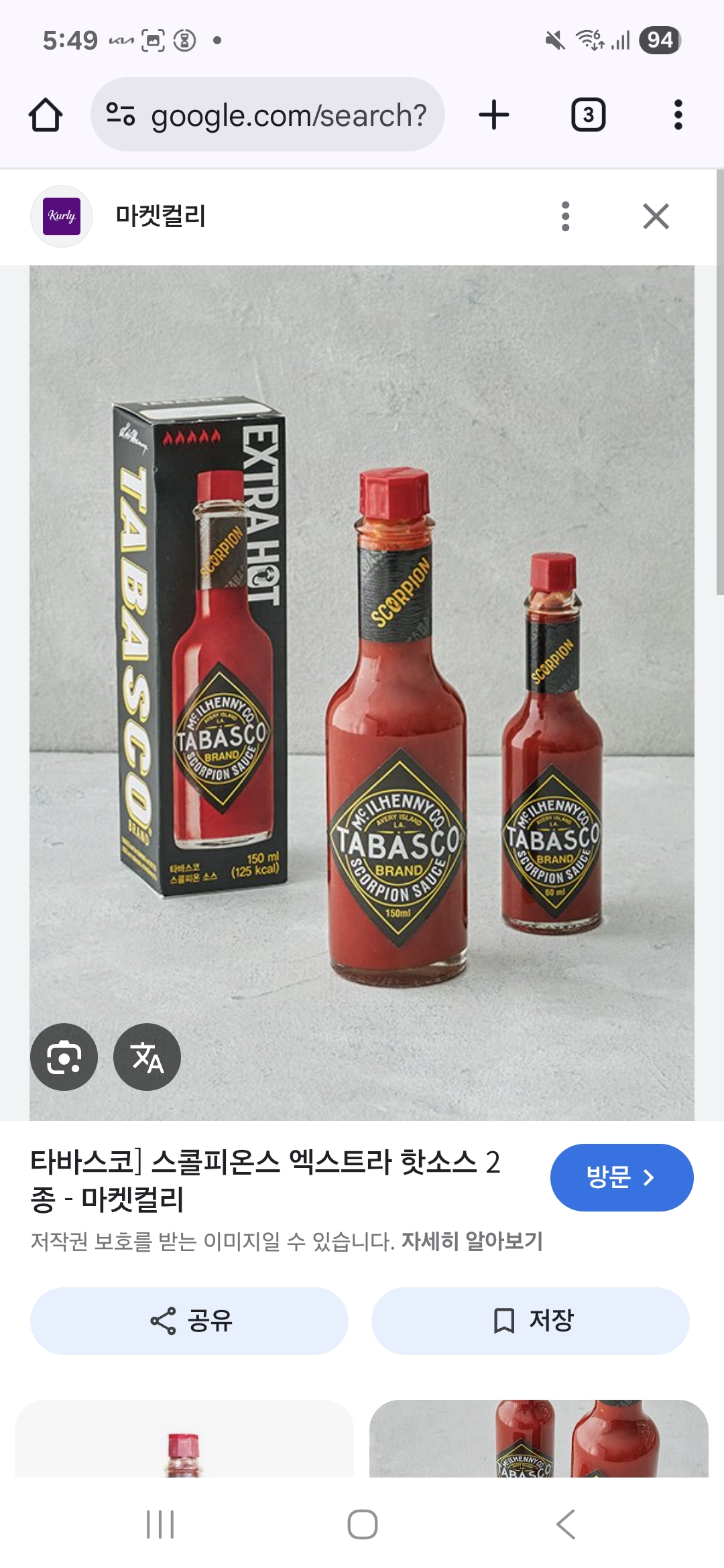Go to Chrome home page
This screenshot has height=1568, width=724.
coord(46,115)
